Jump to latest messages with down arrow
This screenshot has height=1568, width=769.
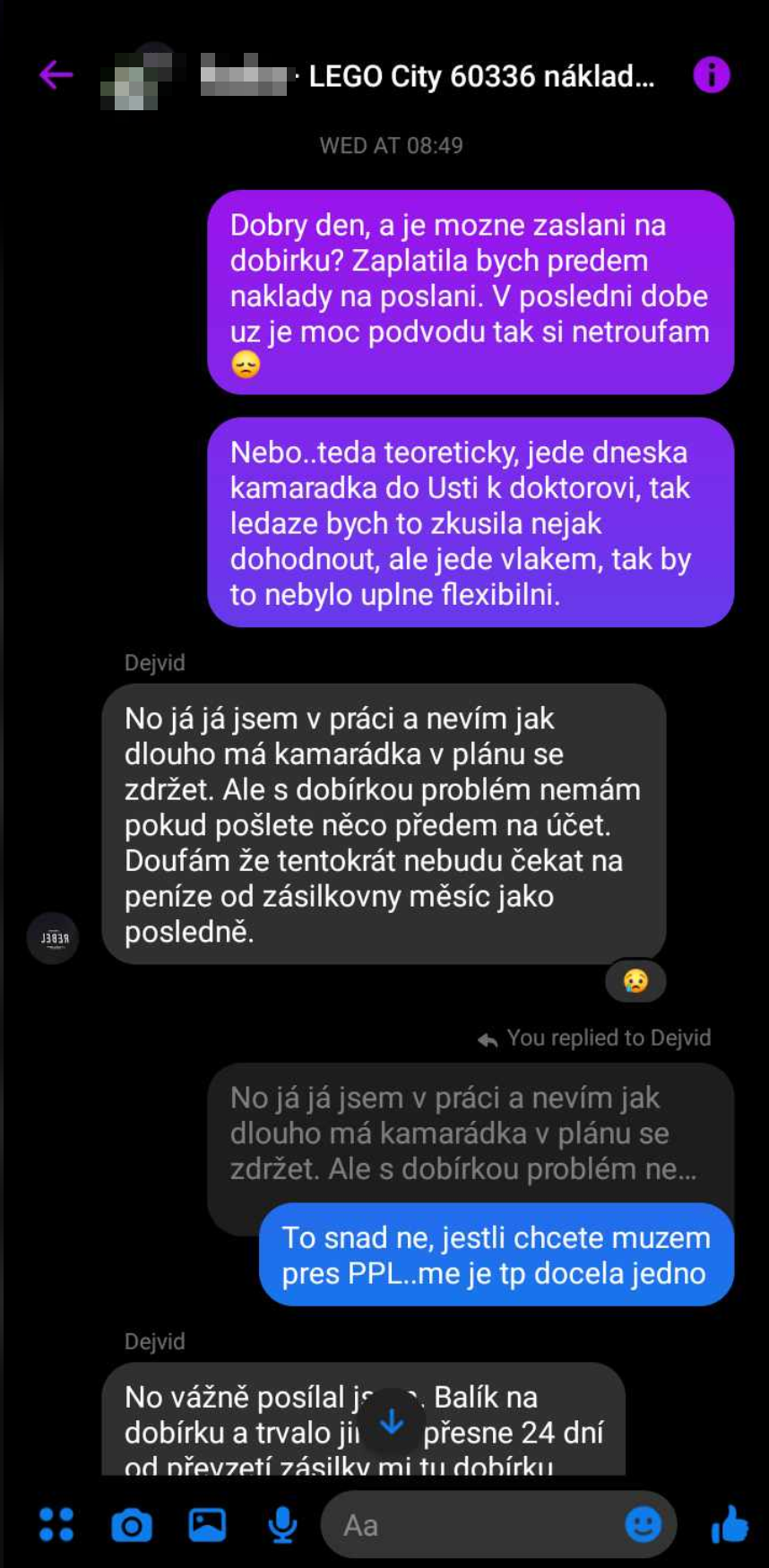pyautogui.click(x=392, y=1420)
